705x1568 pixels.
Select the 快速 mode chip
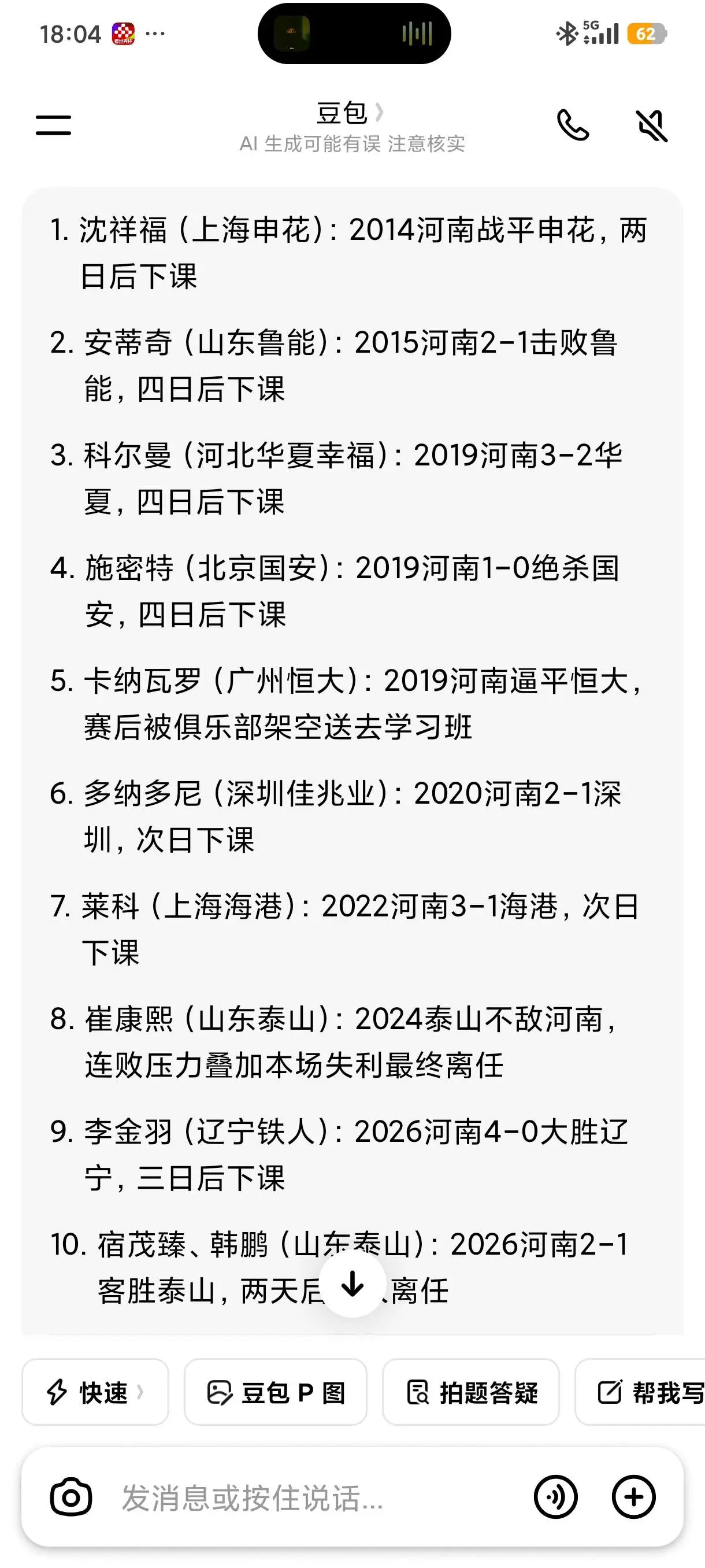95,1392
